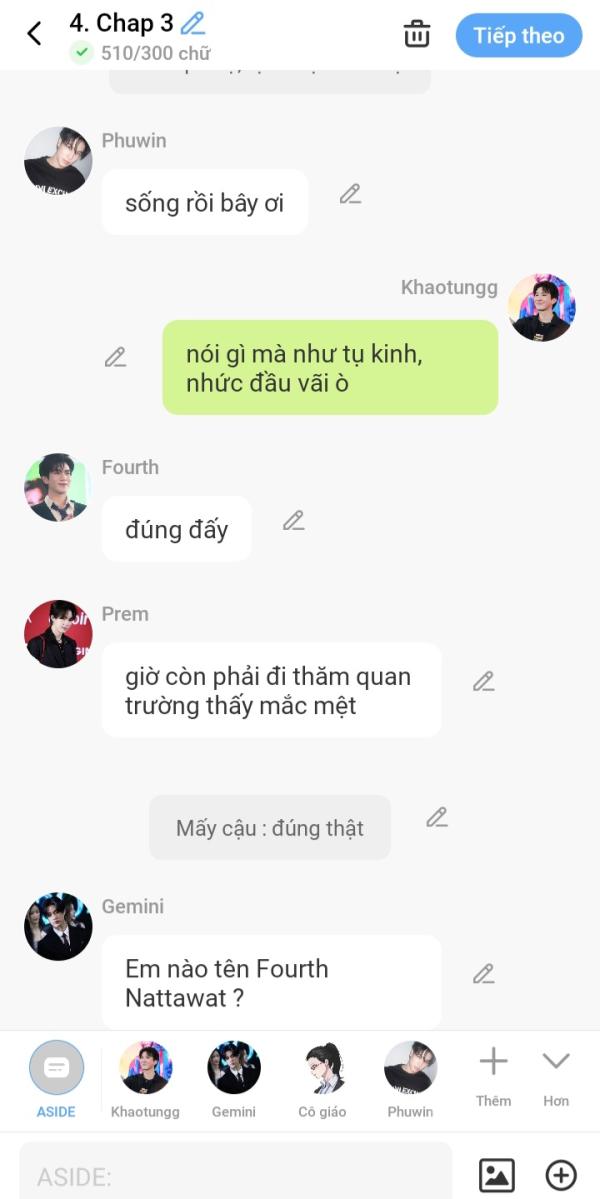Choose Khaotungg as the speaking character

145,1077
